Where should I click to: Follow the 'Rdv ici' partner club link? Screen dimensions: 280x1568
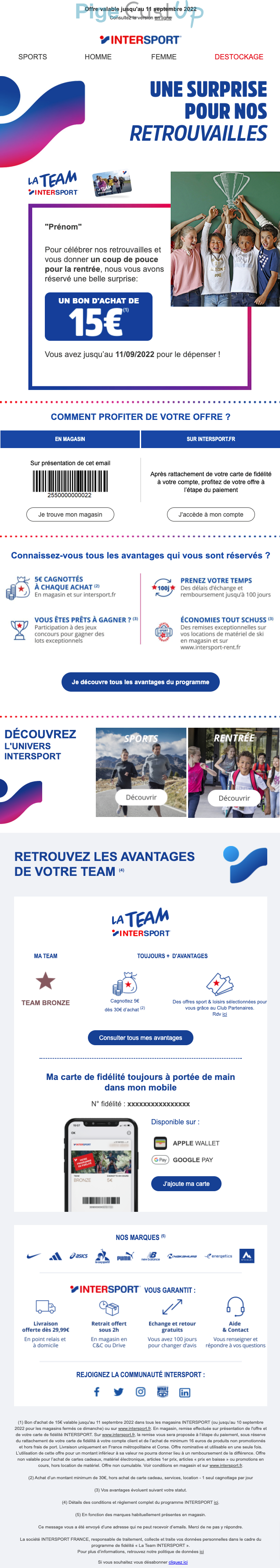tap(224, 1014)
